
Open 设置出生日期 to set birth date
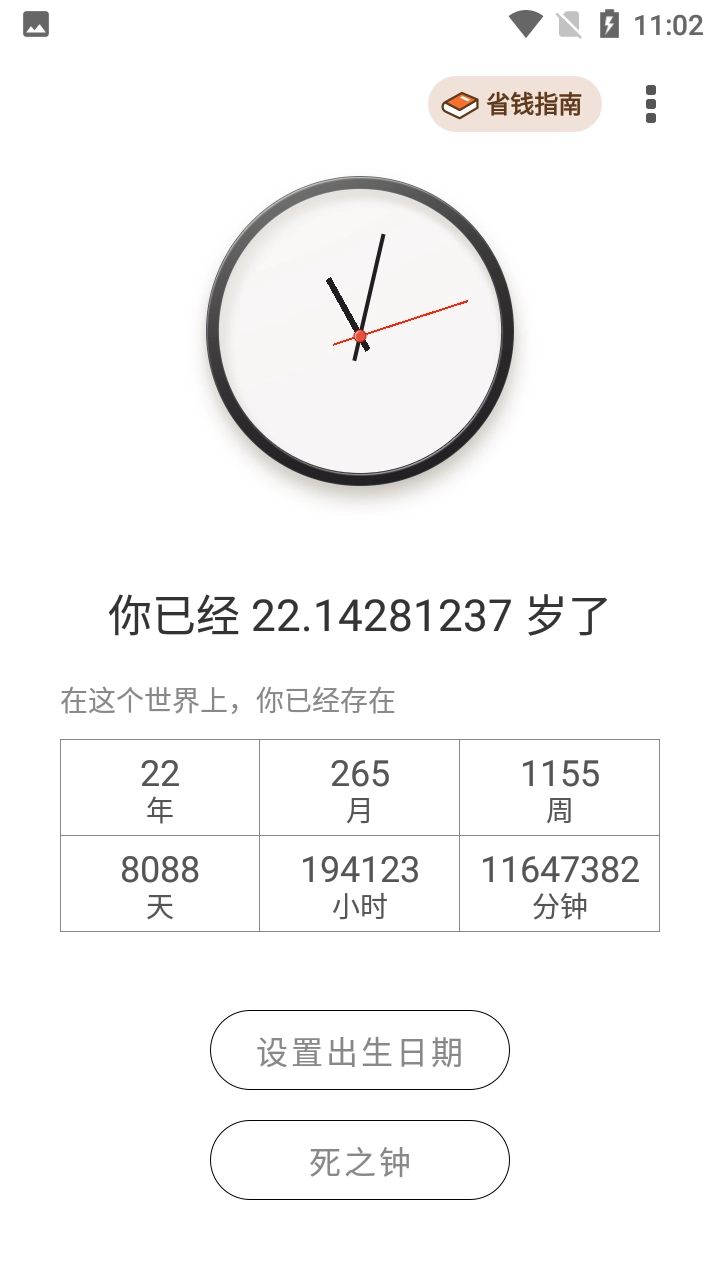click(x=360, y=1050)
